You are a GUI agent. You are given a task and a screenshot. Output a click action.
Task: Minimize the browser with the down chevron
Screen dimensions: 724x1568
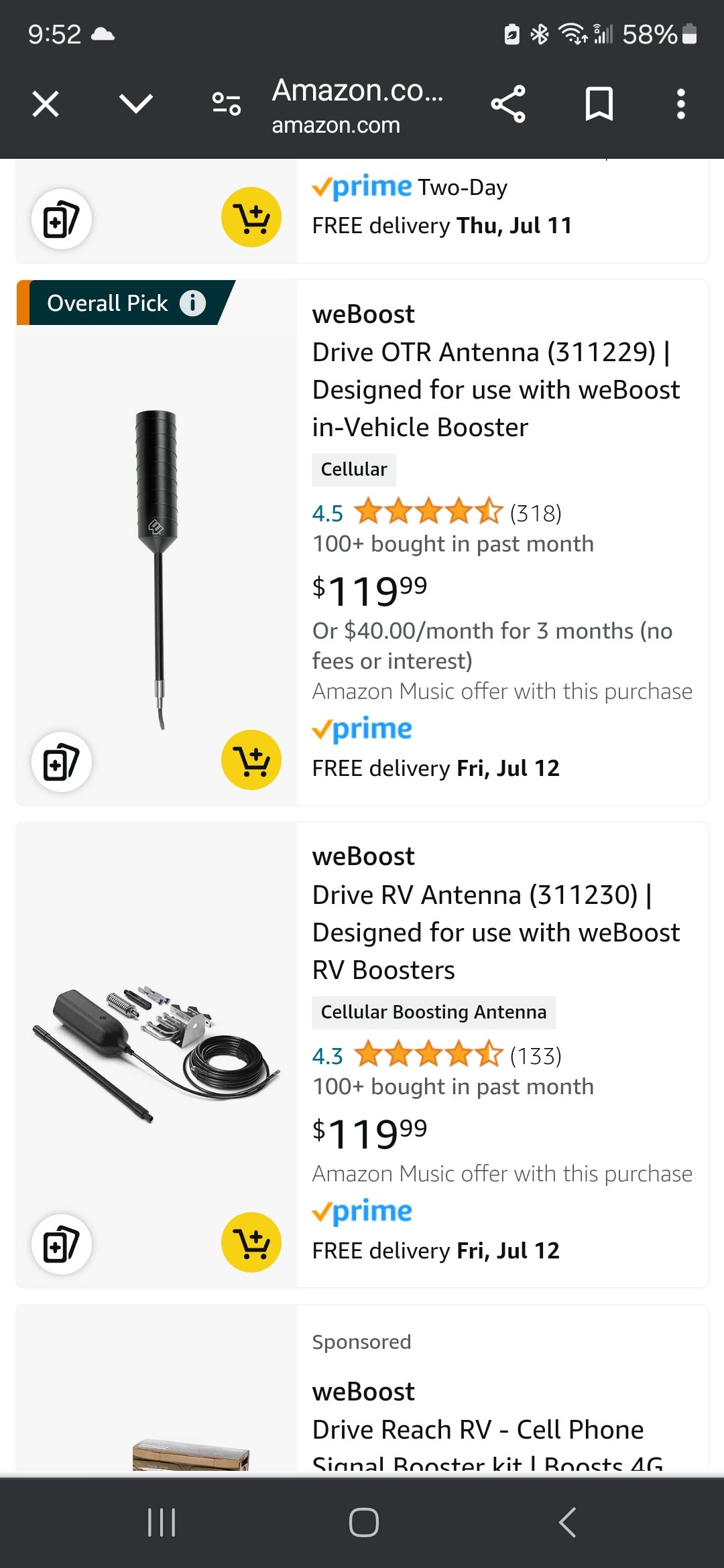tap(136, 105)
